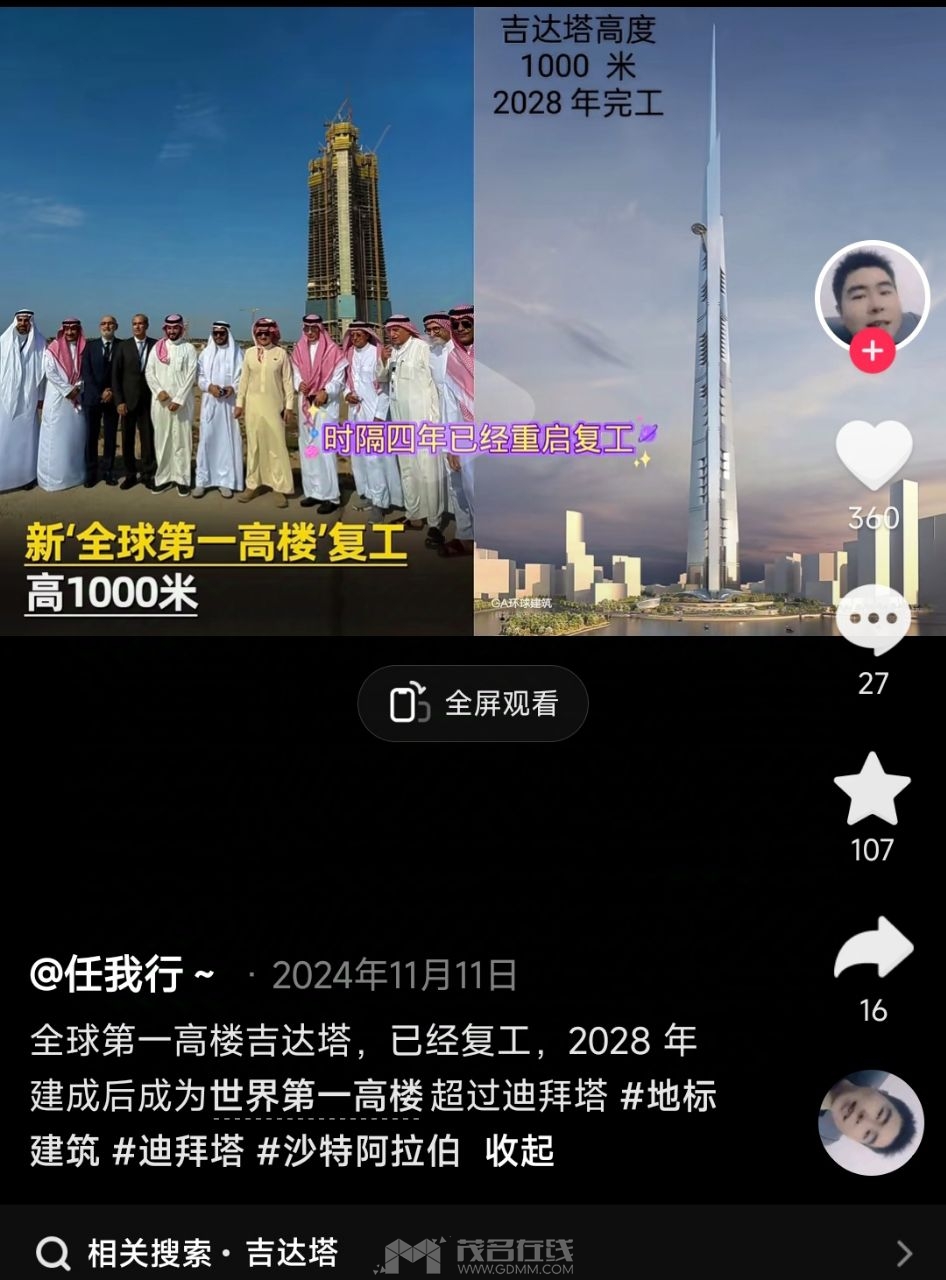
Task: Open the comments with 27 replies
Action: (x=873, y=622)
